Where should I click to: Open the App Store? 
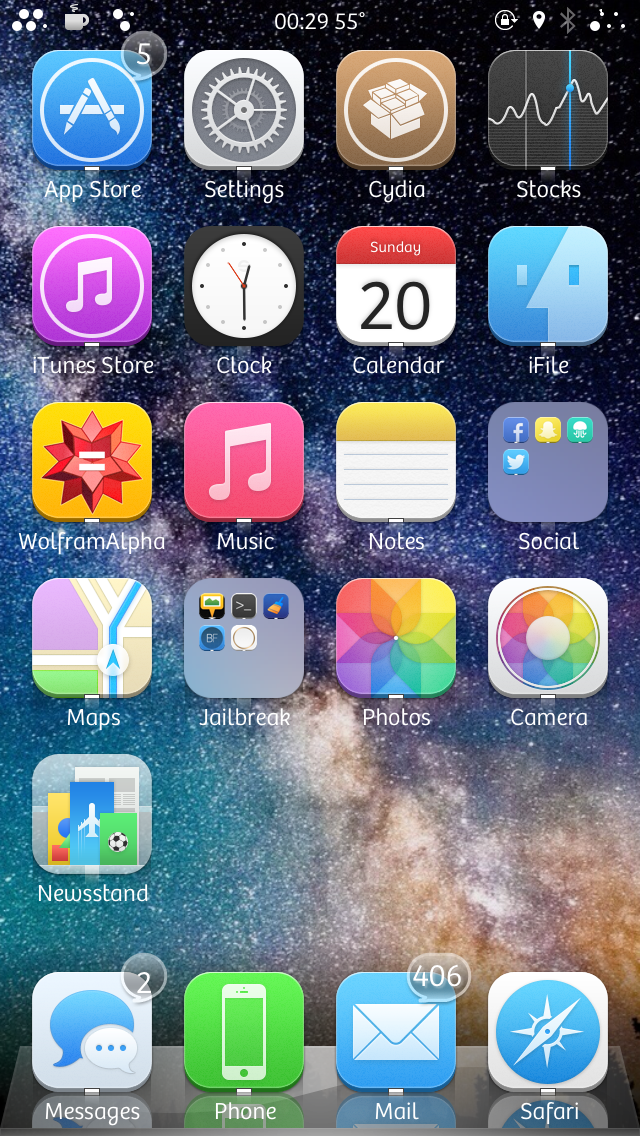(92, 109)
